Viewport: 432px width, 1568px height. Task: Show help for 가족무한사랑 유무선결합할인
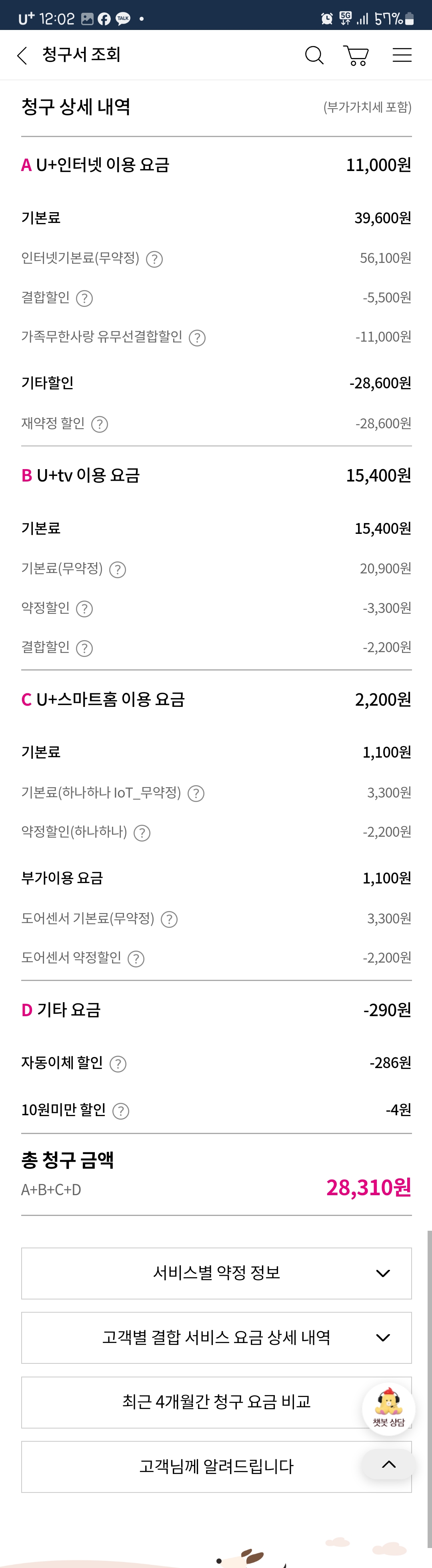coord(197,338)
